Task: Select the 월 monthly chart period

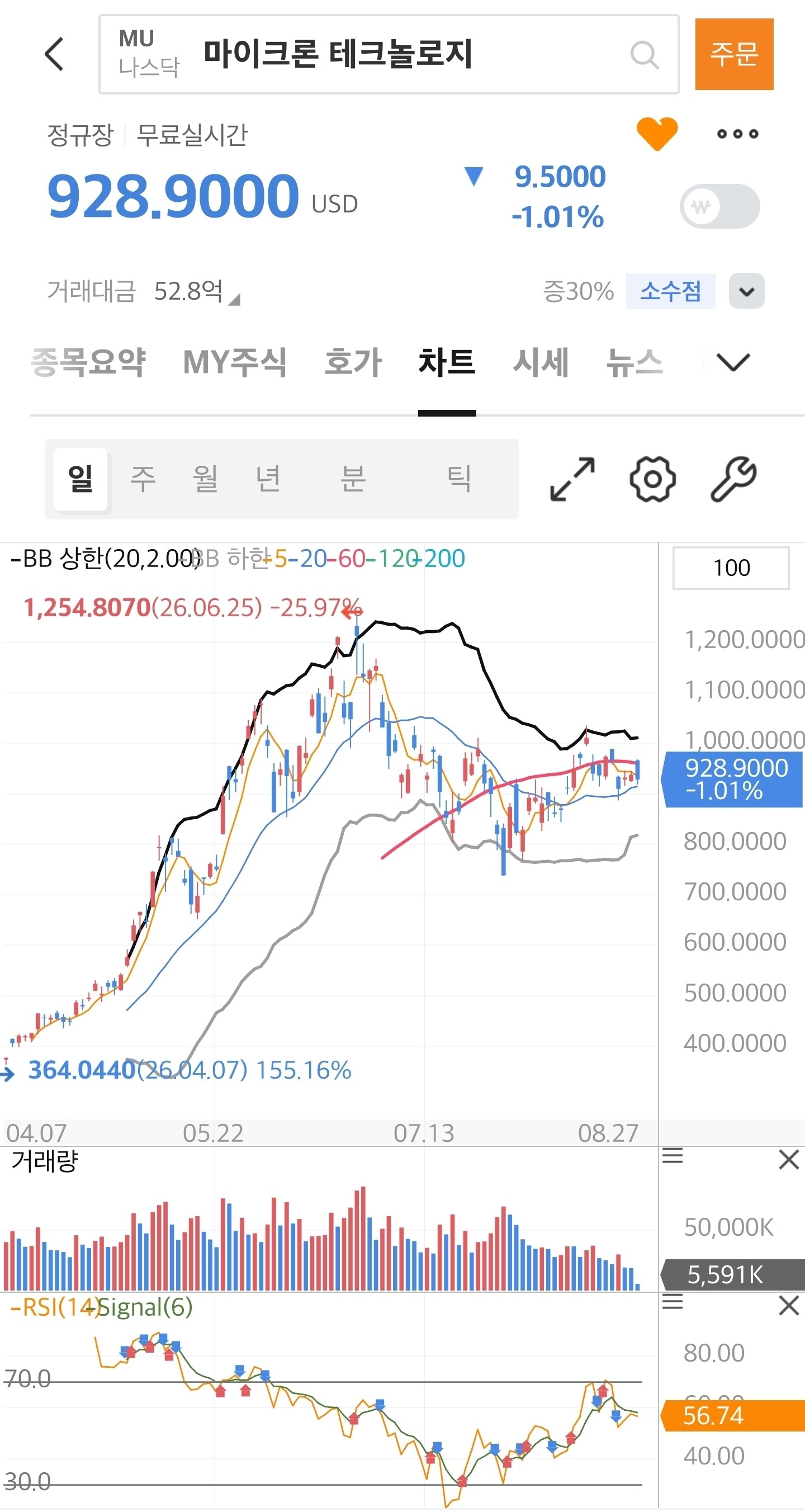Action: click(205, 478)
